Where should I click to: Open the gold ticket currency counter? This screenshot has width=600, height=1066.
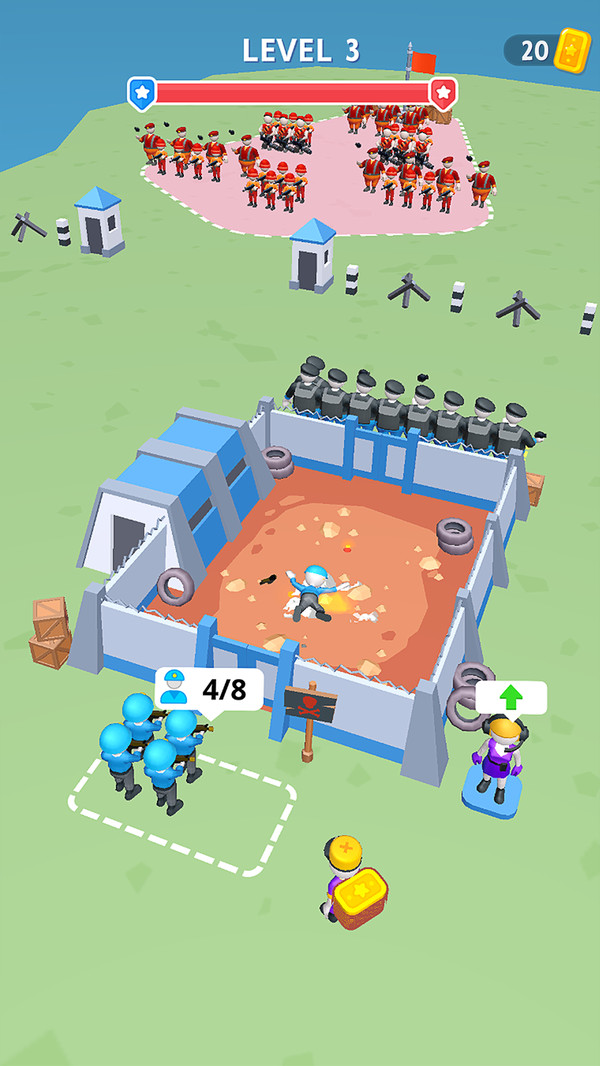548,49
